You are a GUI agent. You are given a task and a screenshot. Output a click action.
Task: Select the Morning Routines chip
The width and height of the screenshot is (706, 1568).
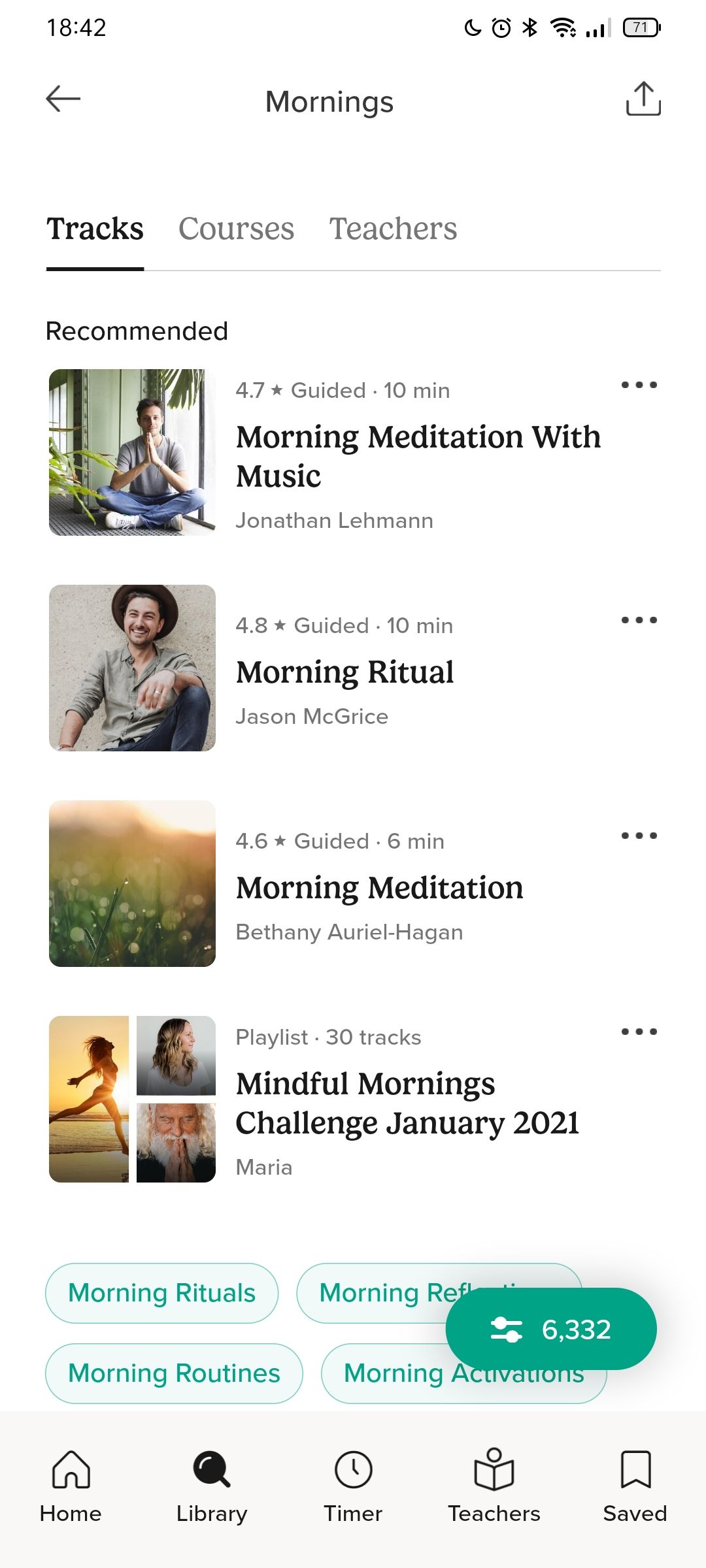tap(174, 1373)
